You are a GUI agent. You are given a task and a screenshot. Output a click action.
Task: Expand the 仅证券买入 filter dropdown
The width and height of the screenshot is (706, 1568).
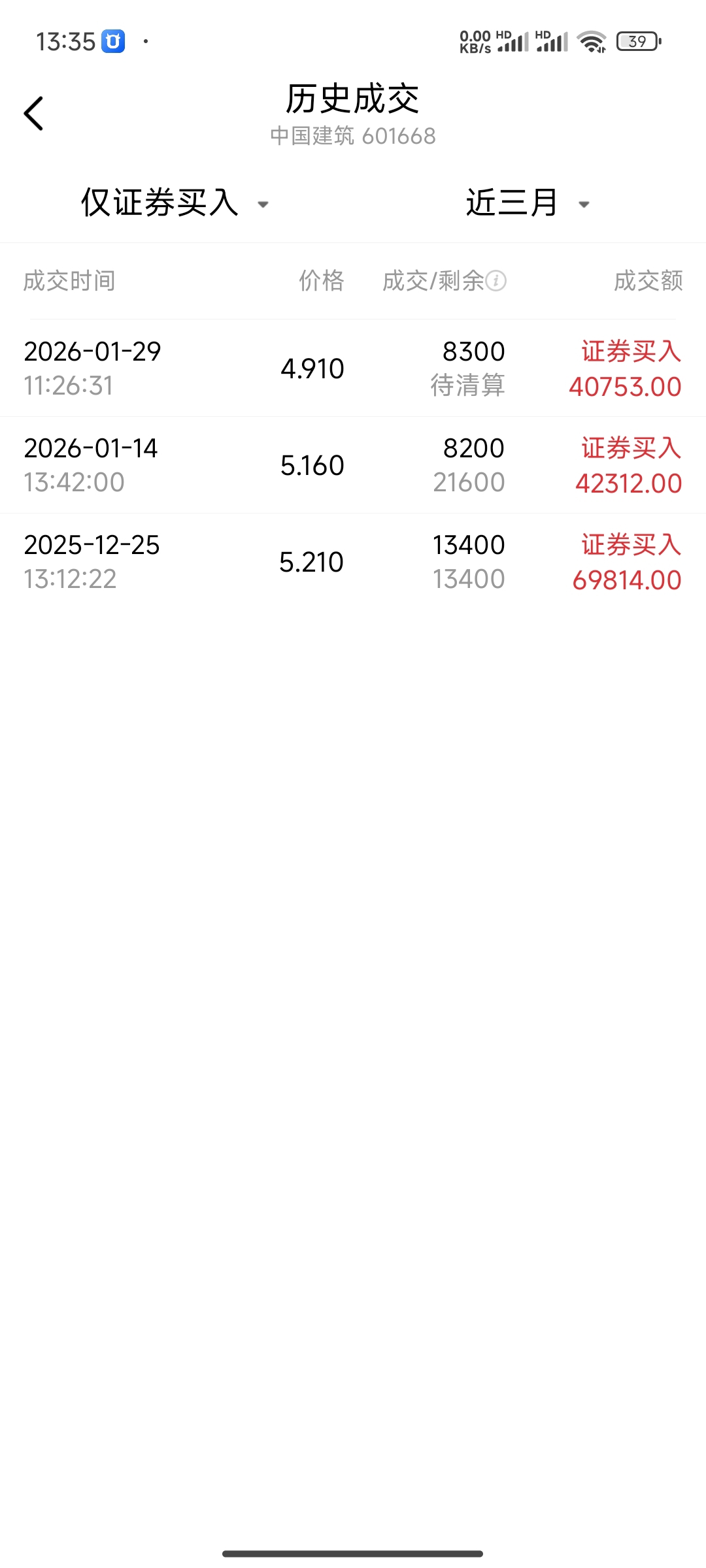175,203
